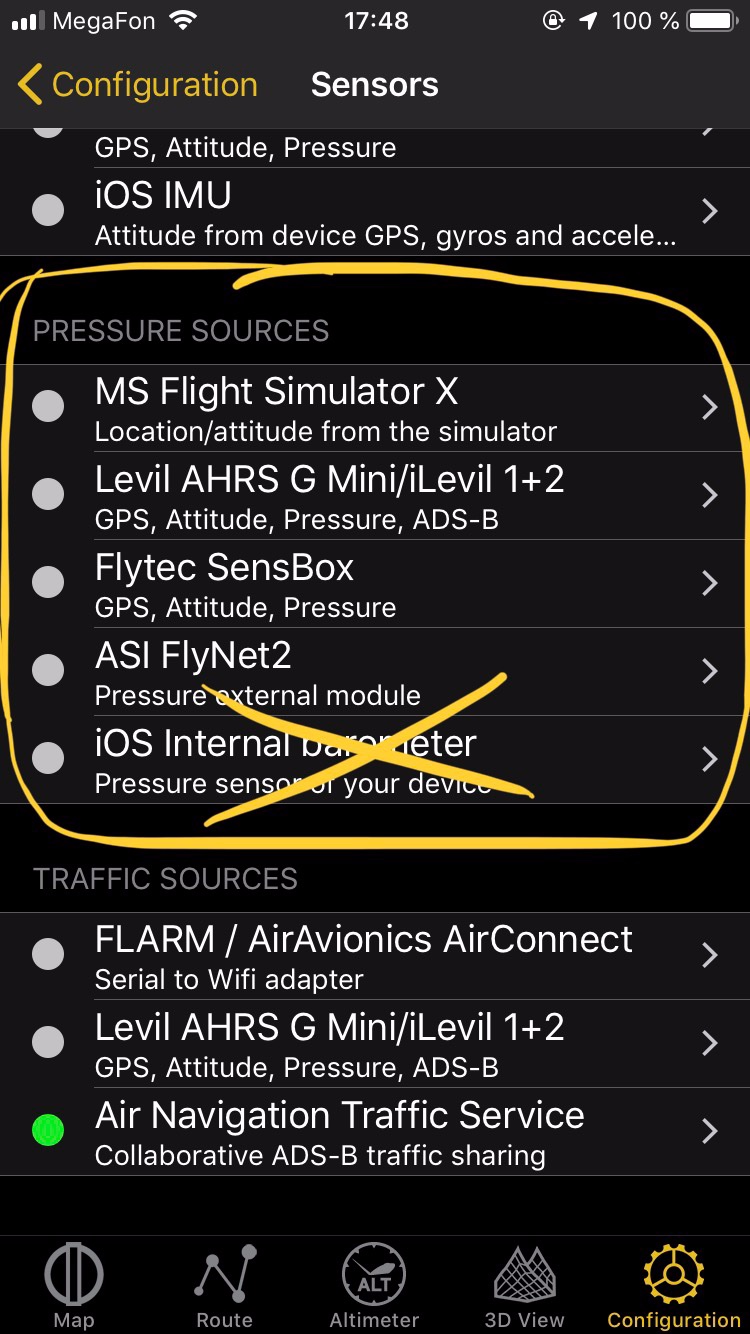The height and width of the screenshot is (1334, 750).
Task: Open Levil AHRS under Pressure Sources
Action: click(375, 495)
